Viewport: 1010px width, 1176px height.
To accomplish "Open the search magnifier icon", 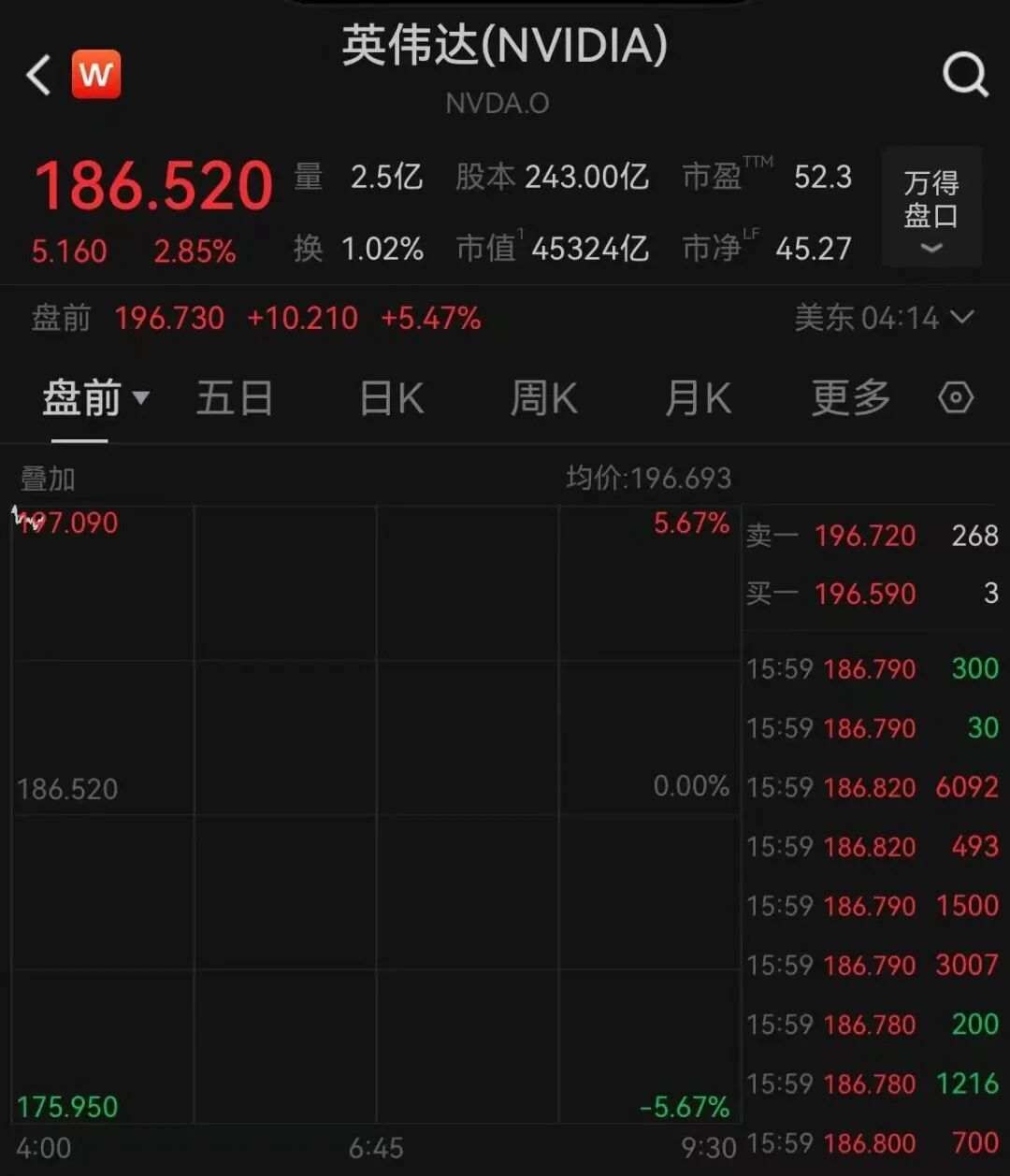I will tap(965, 74).
